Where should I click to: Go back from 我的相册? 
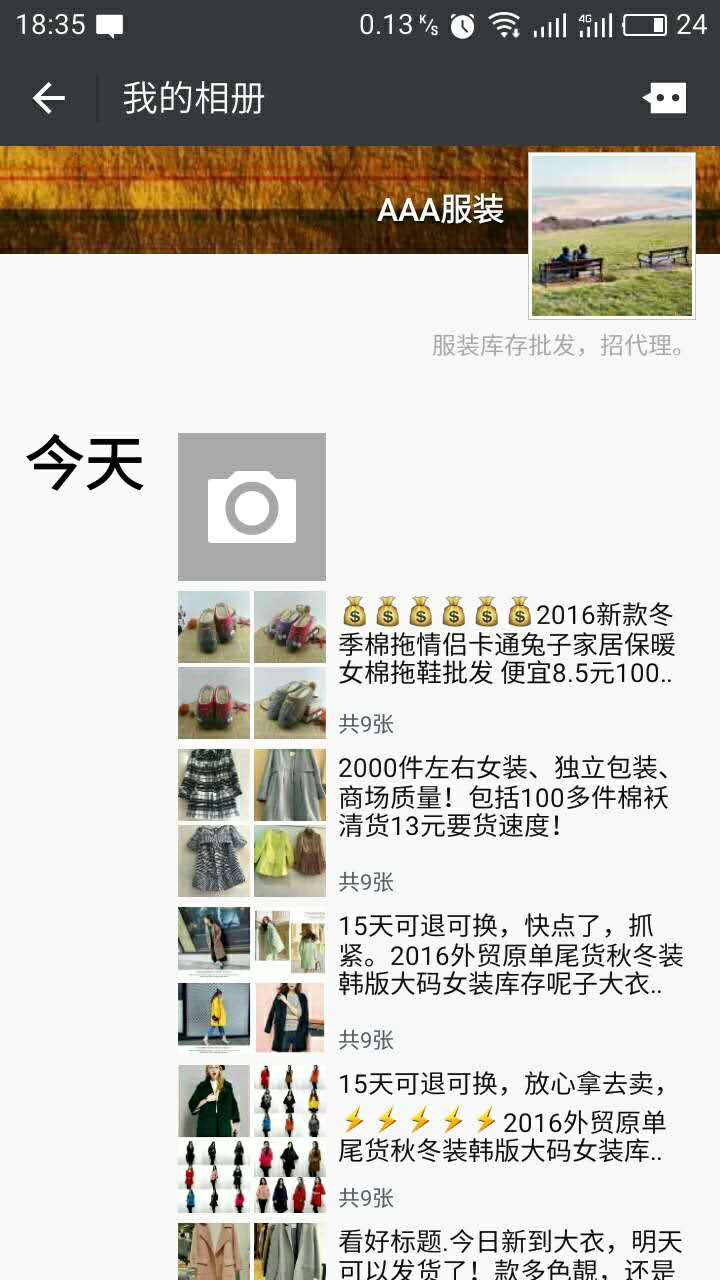(48, 98)
